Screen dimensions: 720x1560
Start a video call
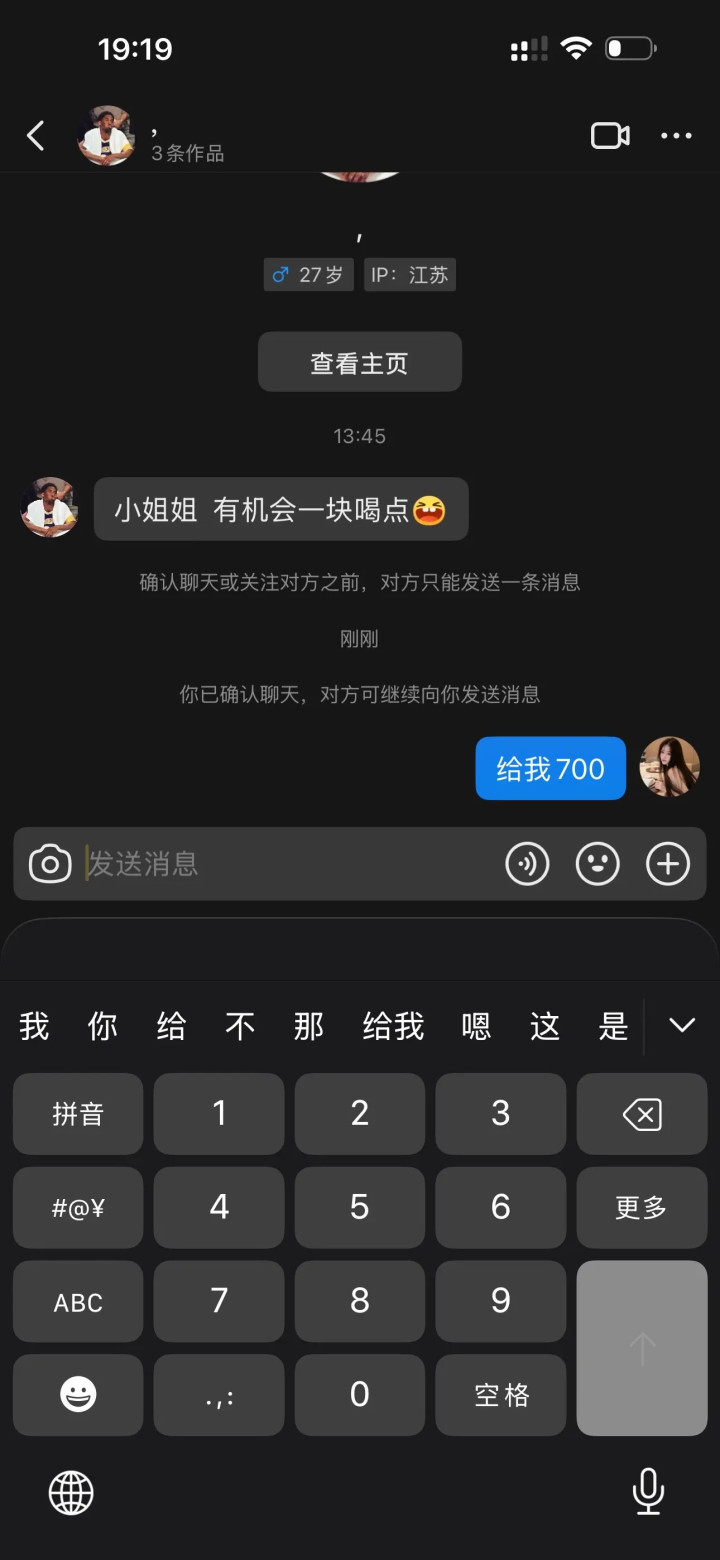(610, 136)
